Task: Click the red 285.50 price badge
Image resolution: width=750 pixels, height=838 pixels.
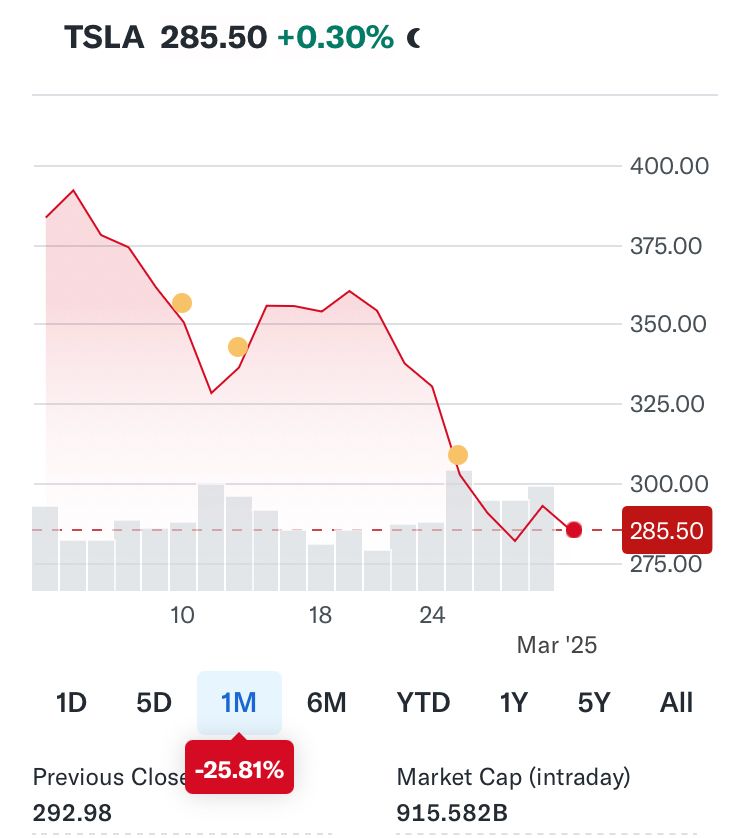Action: (666, 531)
